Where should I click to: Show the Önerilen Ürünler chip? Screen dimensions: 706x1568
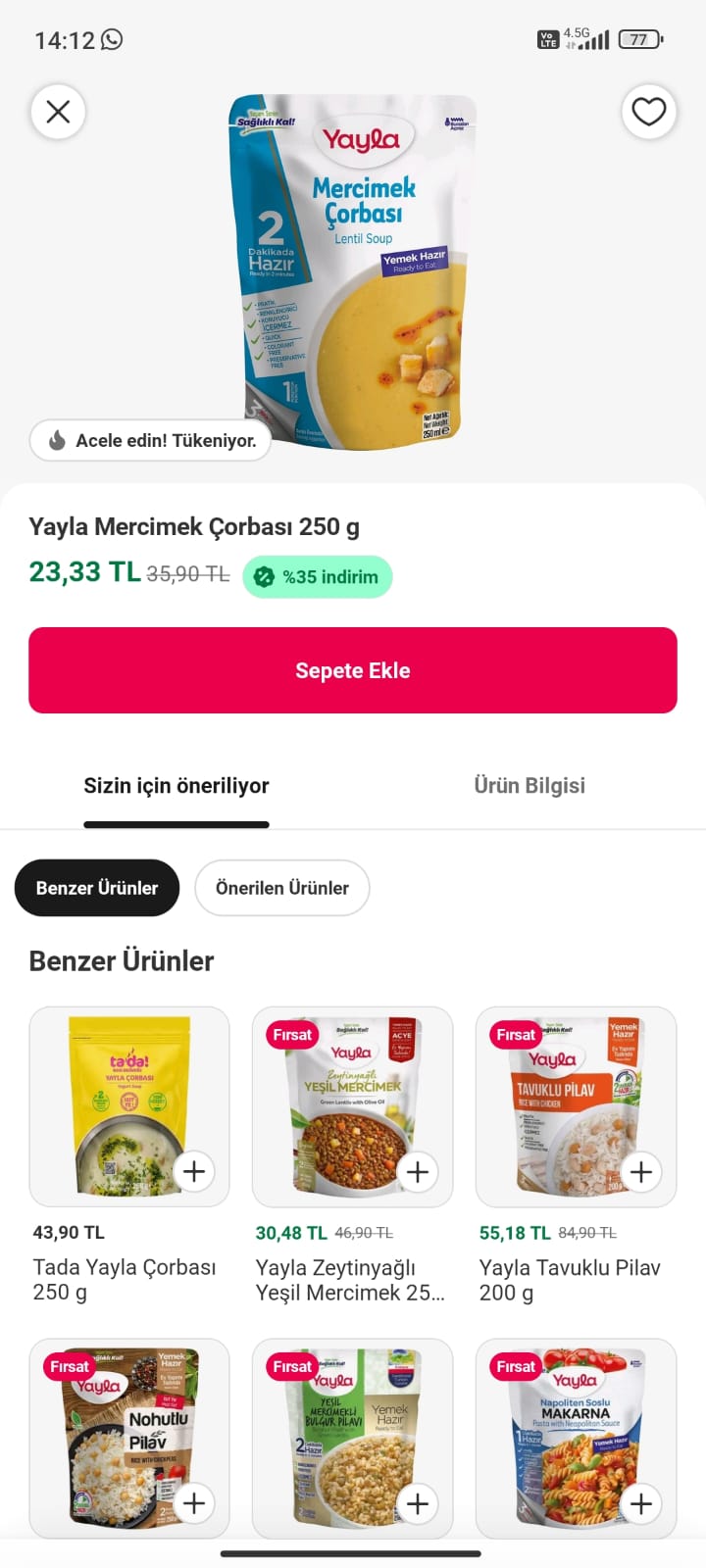[282, 888]
